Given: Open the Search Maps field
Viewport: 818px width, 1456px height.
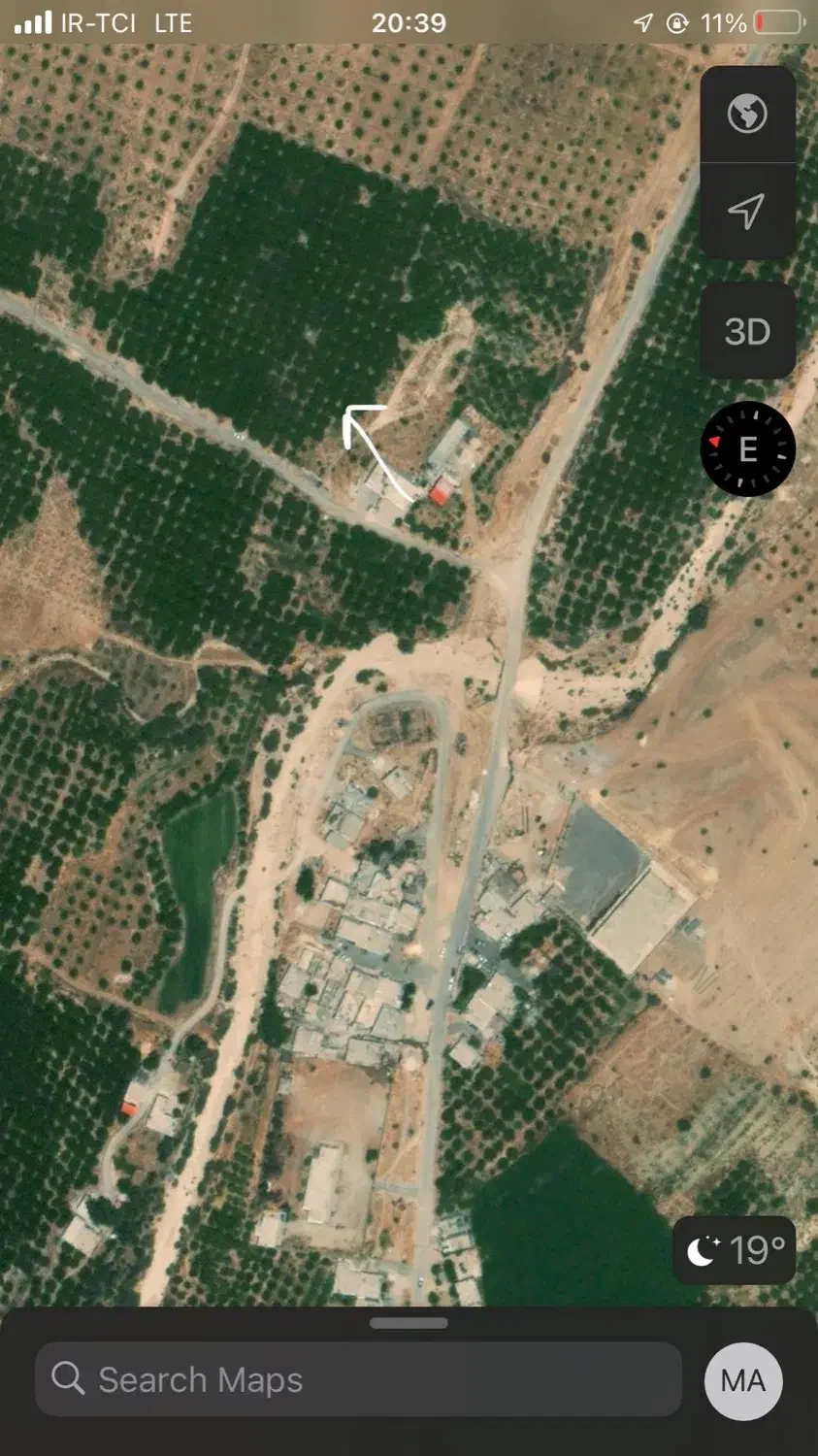Looking at the screenshot, I should pos(357,1379).
